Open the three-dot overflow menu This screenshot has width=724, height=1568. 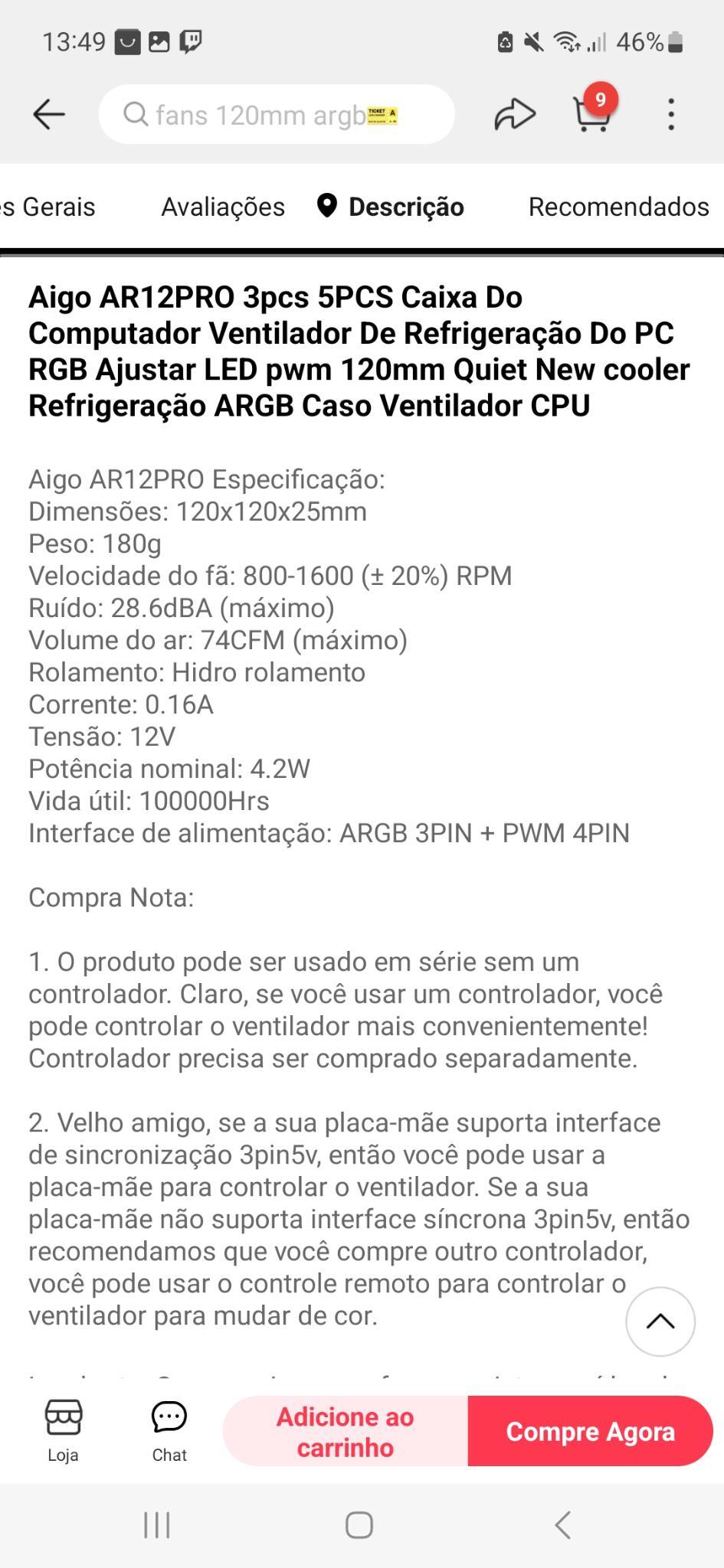point(671,115)
